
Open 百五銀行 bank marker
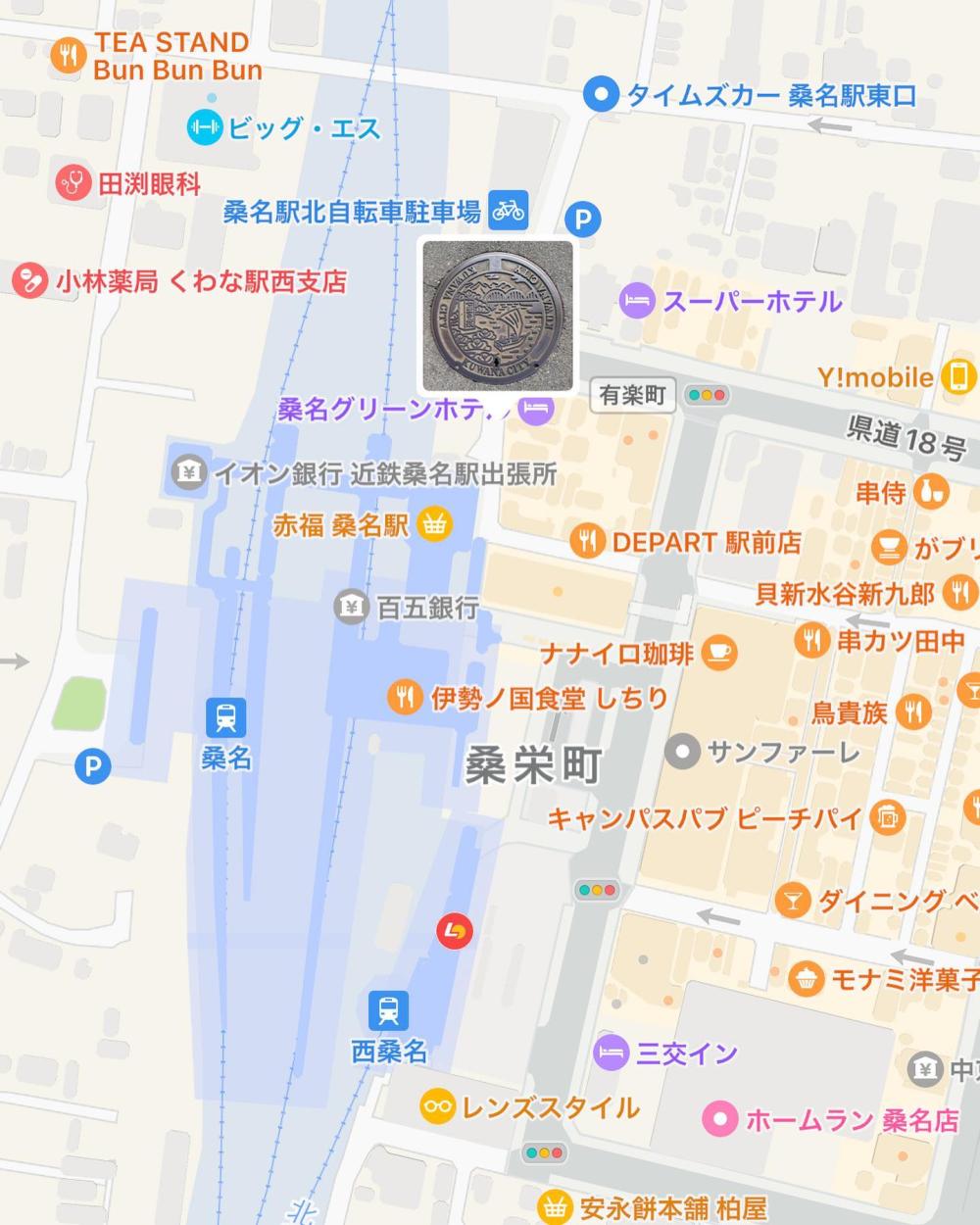(351, 607)
